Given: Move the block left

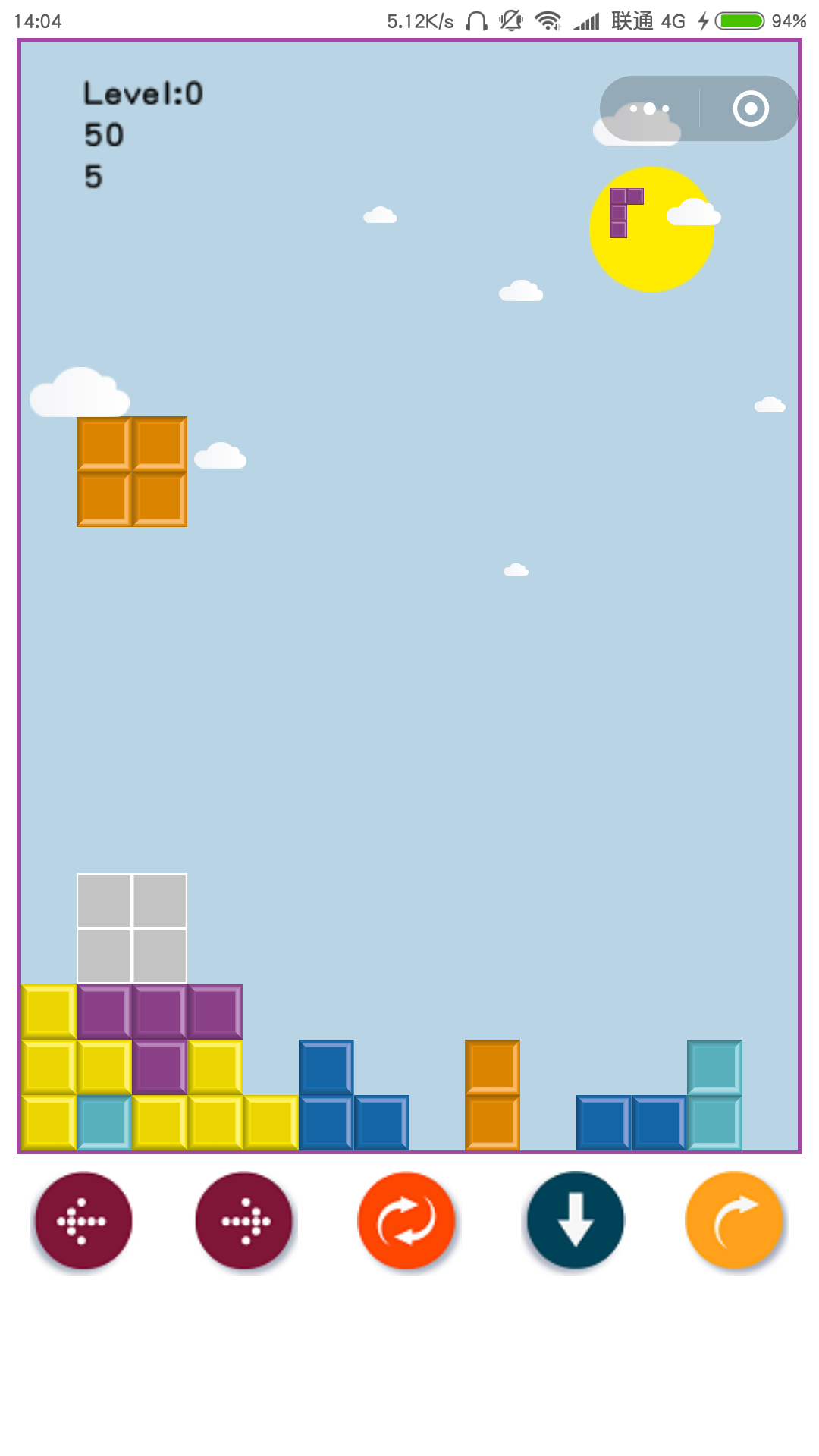Looking at the screenshot, I should (x=83, y=1220).
